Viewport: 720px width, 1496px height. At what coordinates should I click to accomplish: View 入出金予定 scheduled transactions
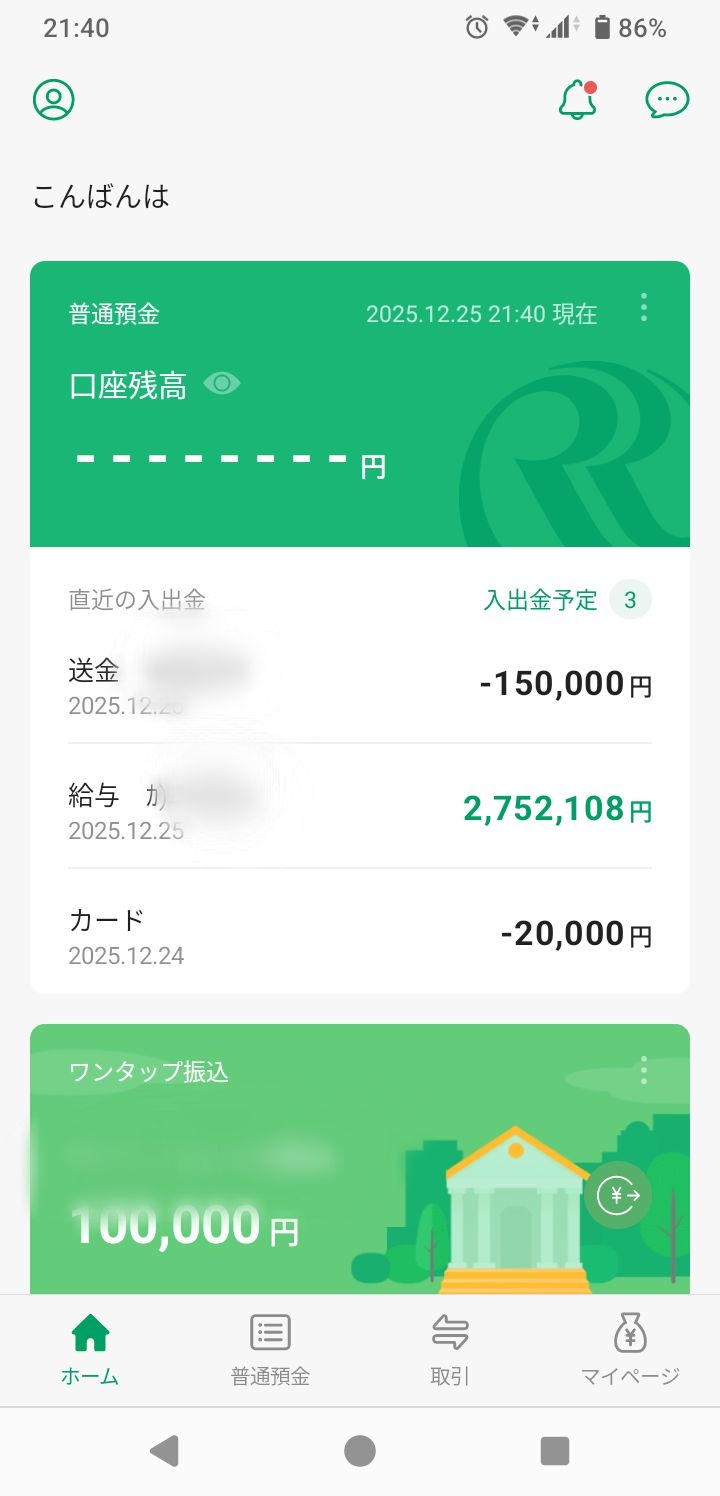(566, 600)
